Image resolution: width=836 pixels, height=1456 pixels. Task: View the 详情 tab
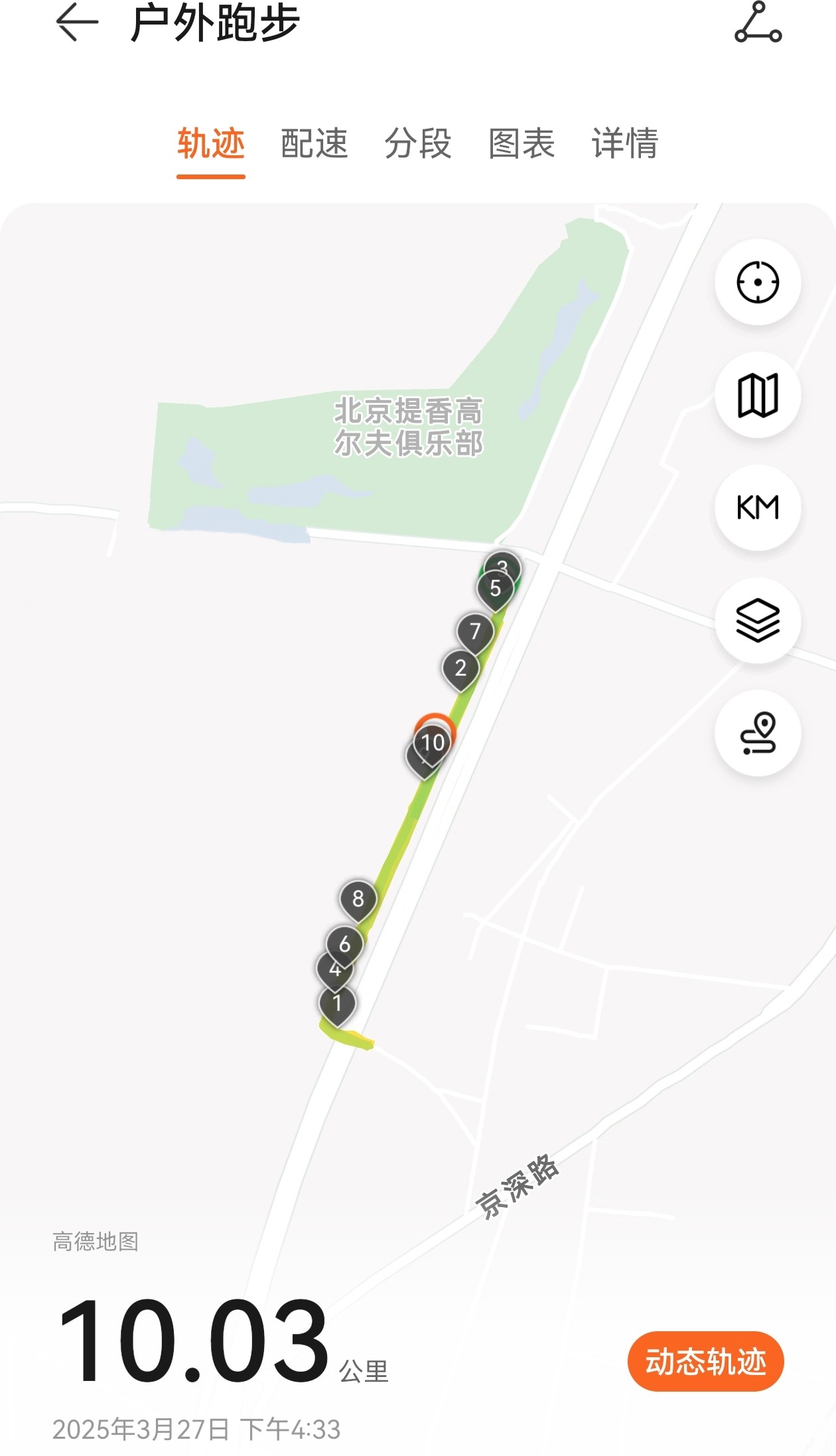(x=625, y=143)
